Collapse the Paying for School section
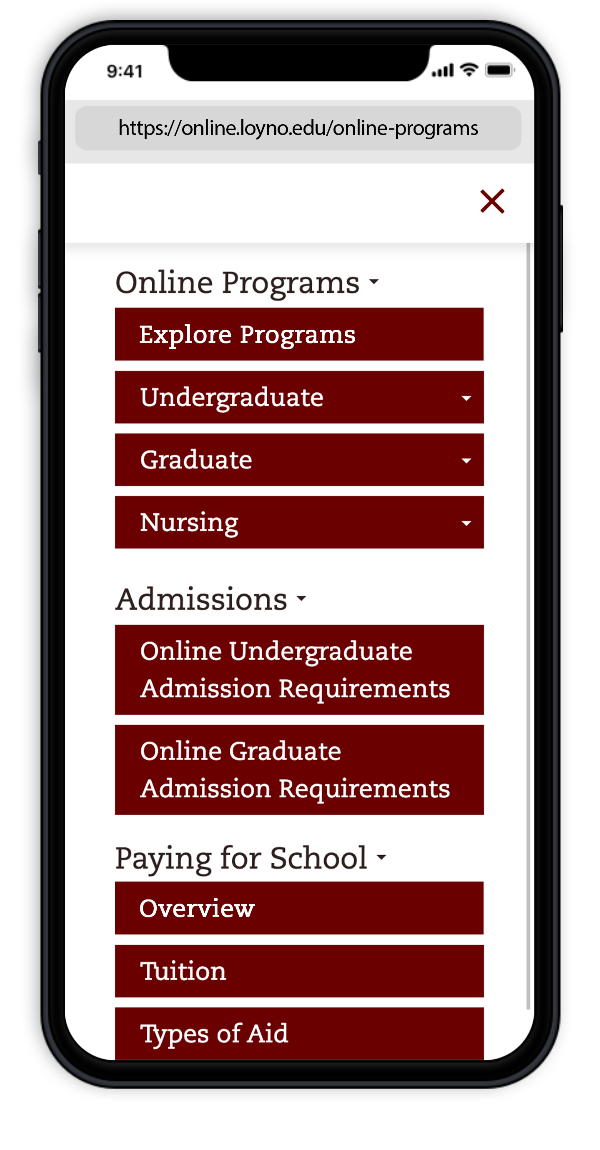The width and height of the screenshot is (600, 1150). pos(250,858)
